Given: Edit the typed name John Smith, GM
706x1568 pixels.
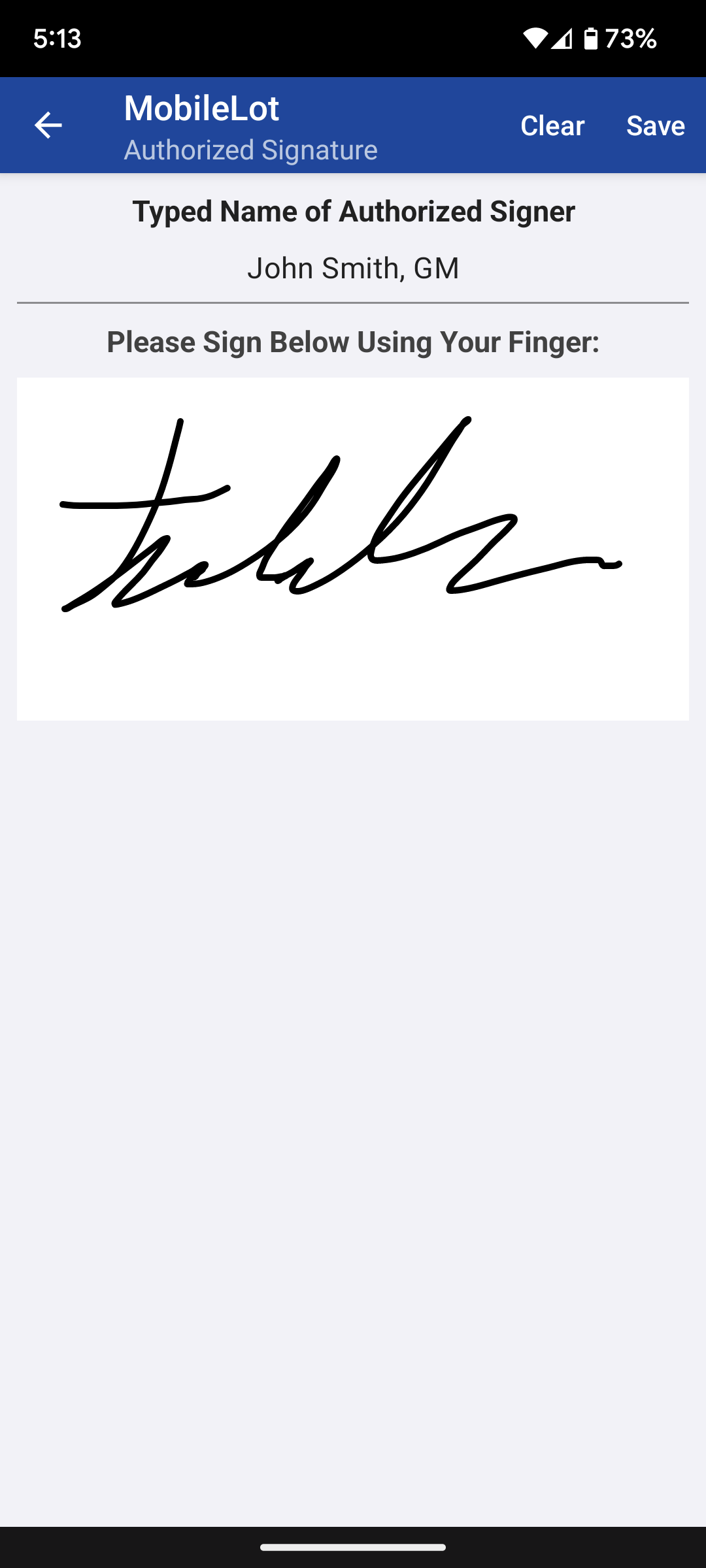Looking at the screenshot, I should (353, 269).
